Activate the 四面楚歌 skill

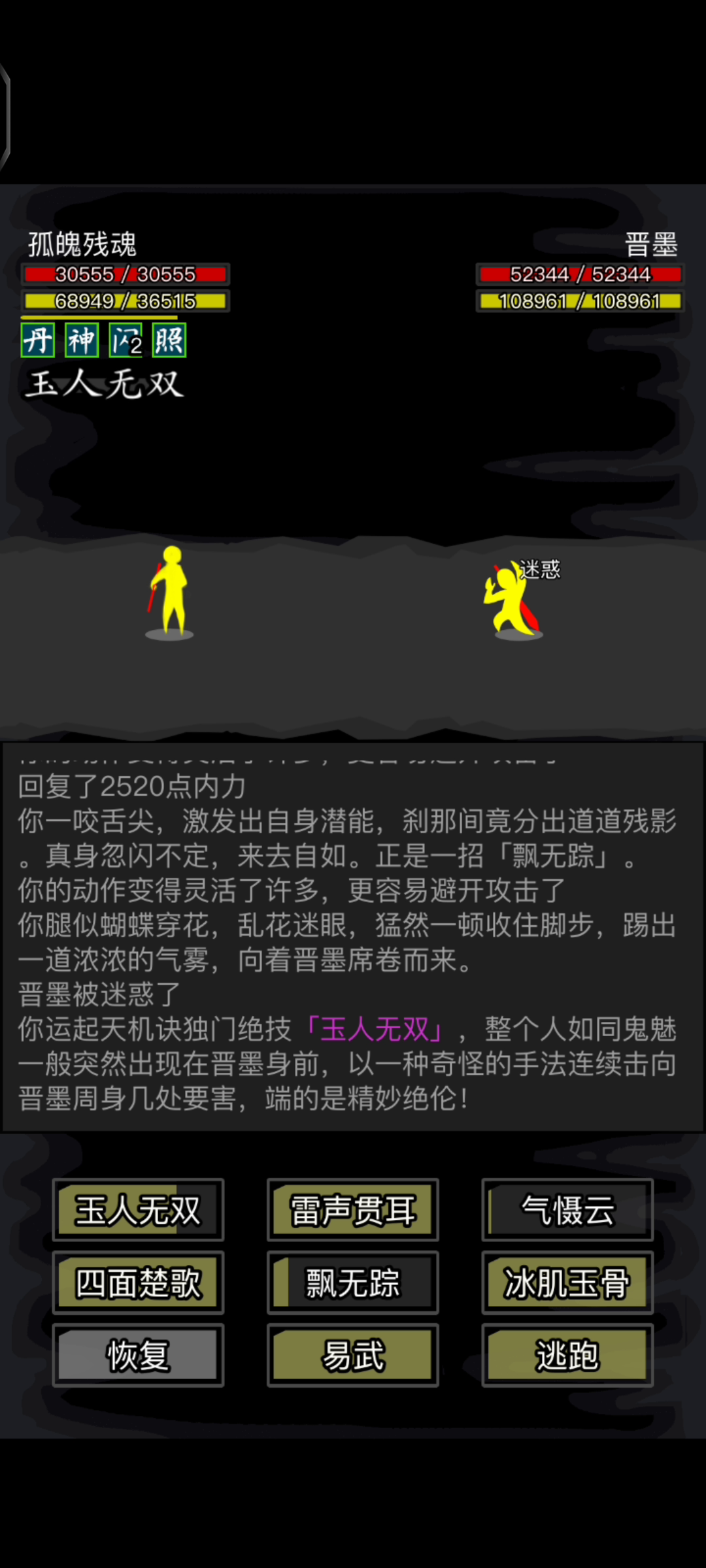[x=138, y=1282]
